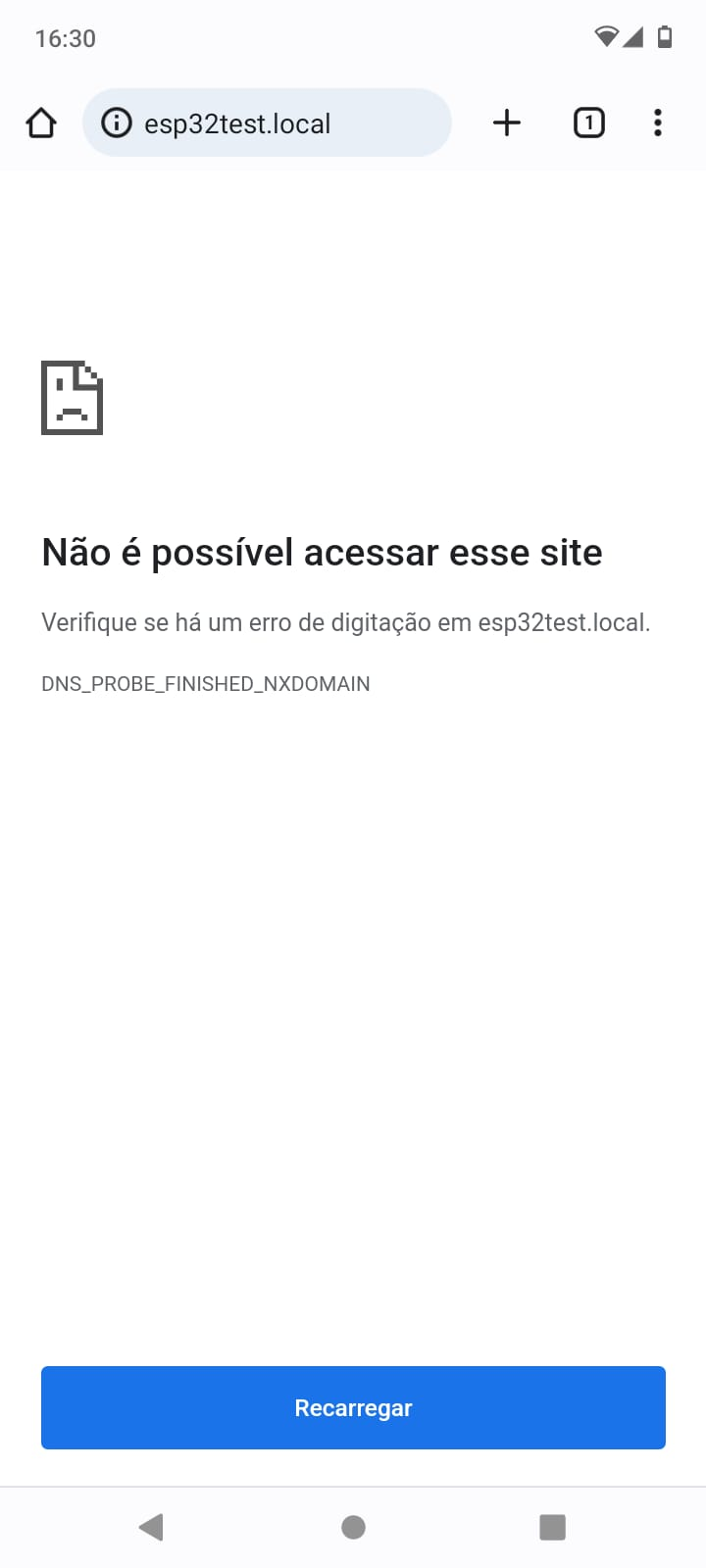Tap the Recarregar button to reload
Viewport: 706px width, 1568px height.
coord(353,1407)
